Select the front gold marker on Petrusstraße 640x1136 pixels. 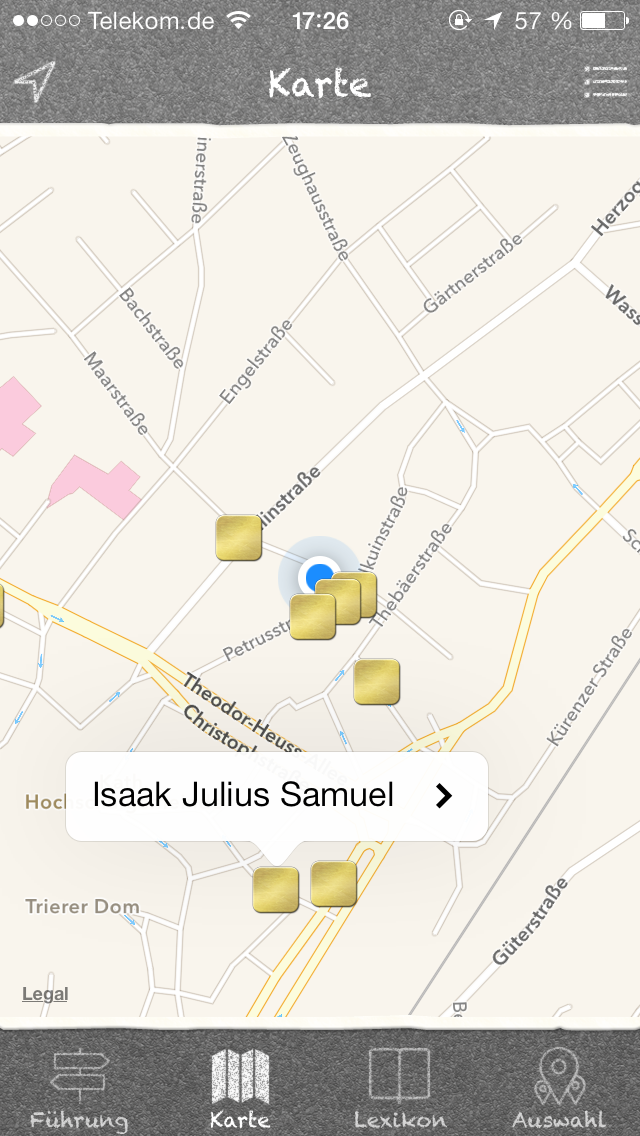pyautogui.click(x=312, y=617)
